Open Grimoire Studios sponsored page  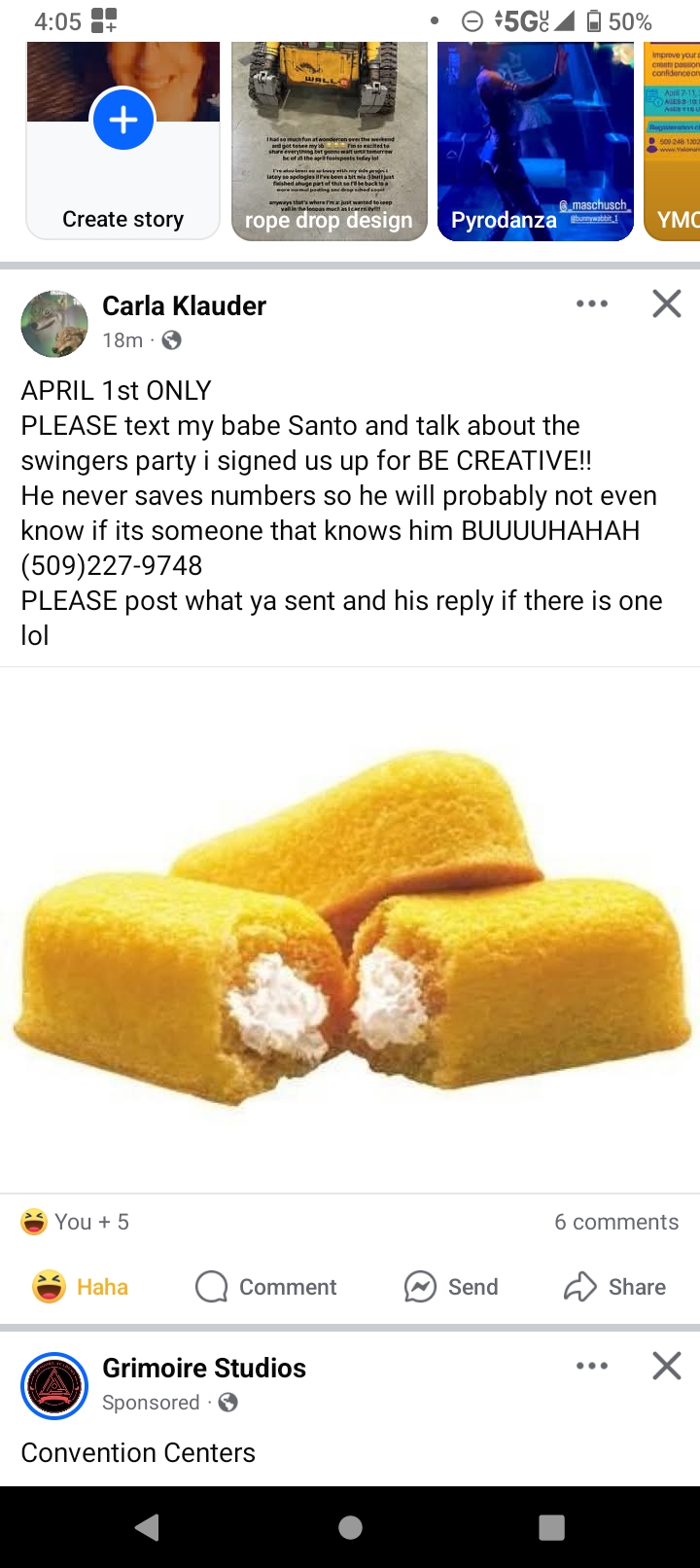[203, 1369]
